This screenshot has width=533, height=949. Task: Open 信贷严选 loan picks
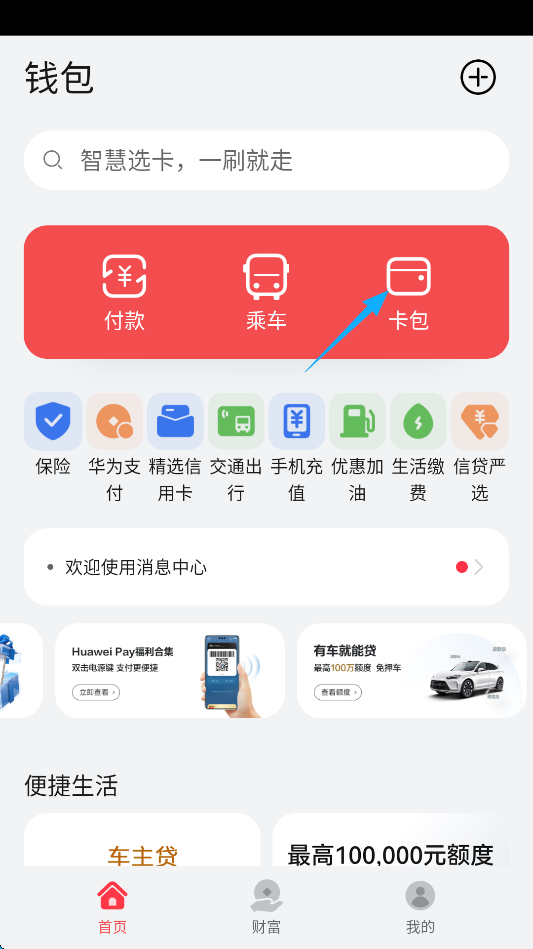[480, 448]
